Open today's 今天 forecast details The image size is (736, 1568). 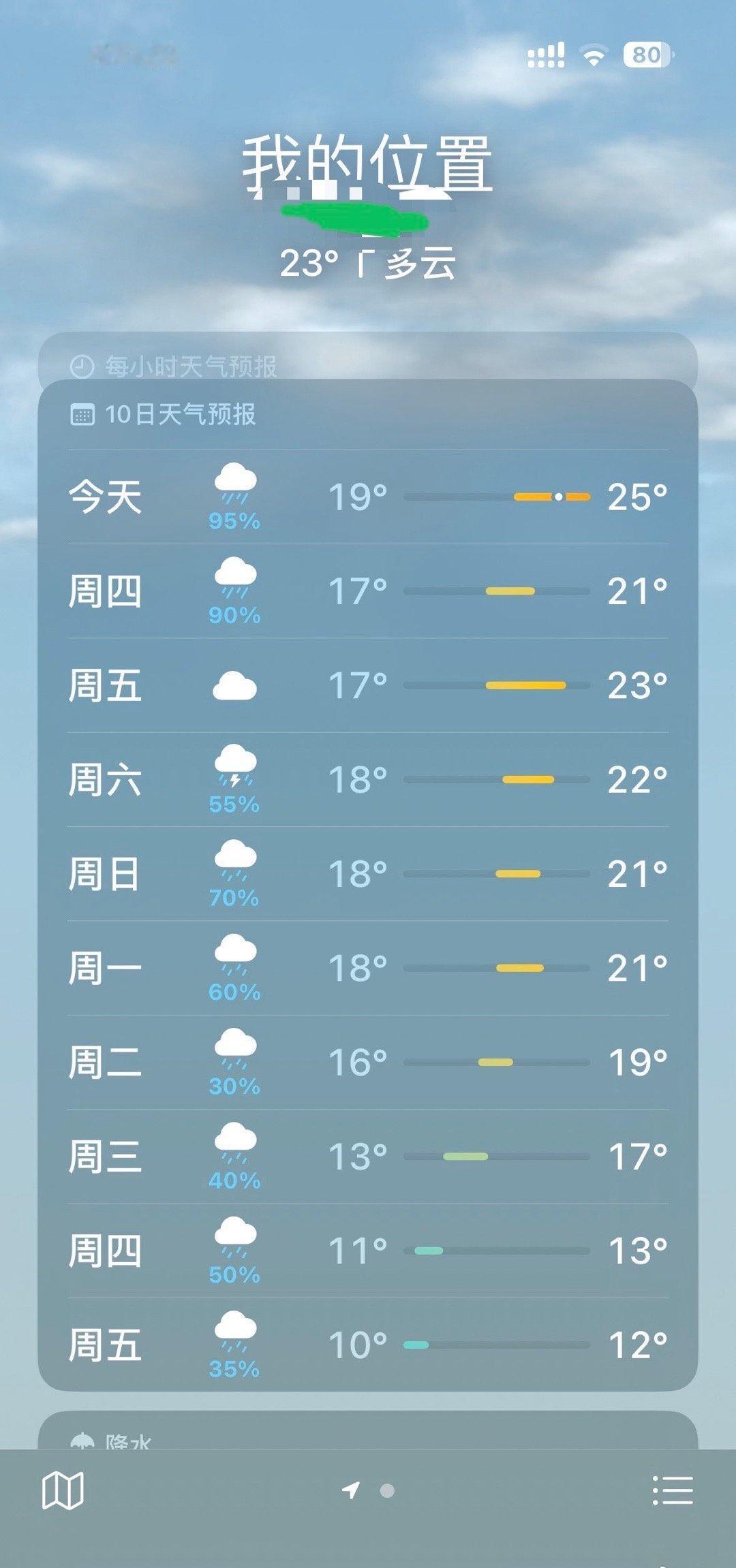click(368, 497)
